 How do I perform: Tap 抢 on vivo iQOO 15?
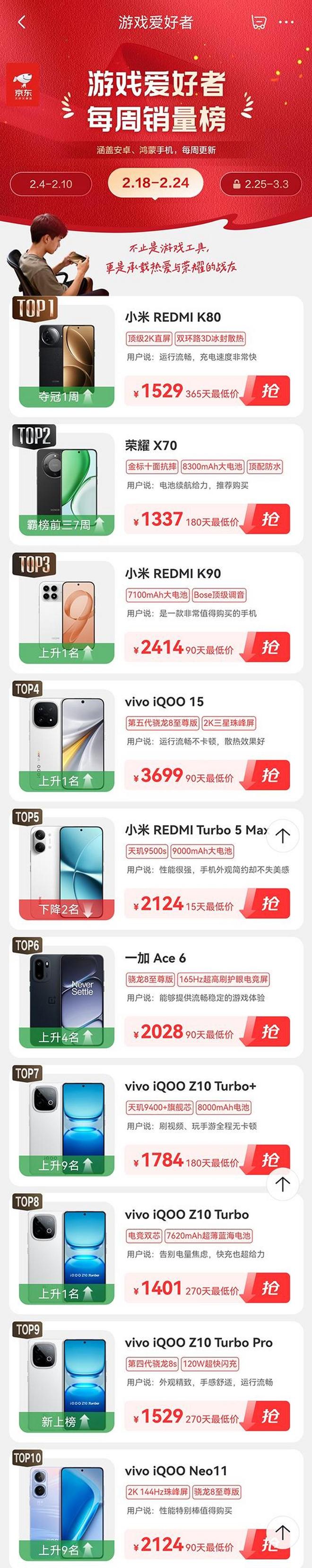[270, 776]
